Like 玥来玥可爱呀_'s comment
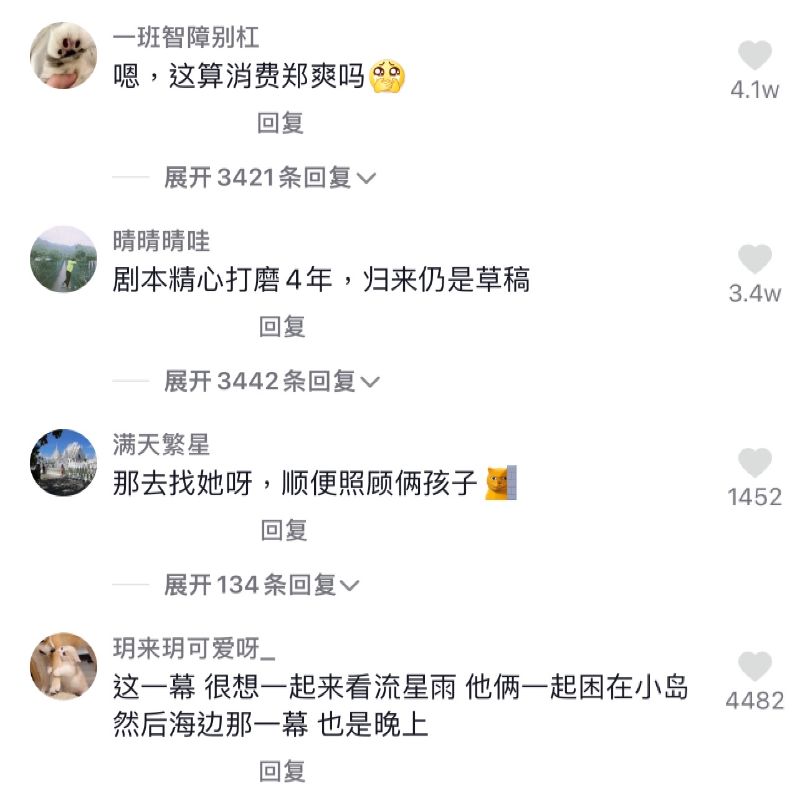Image resolution: width=800 pixels, height=811 pixels. coord(755,667)
